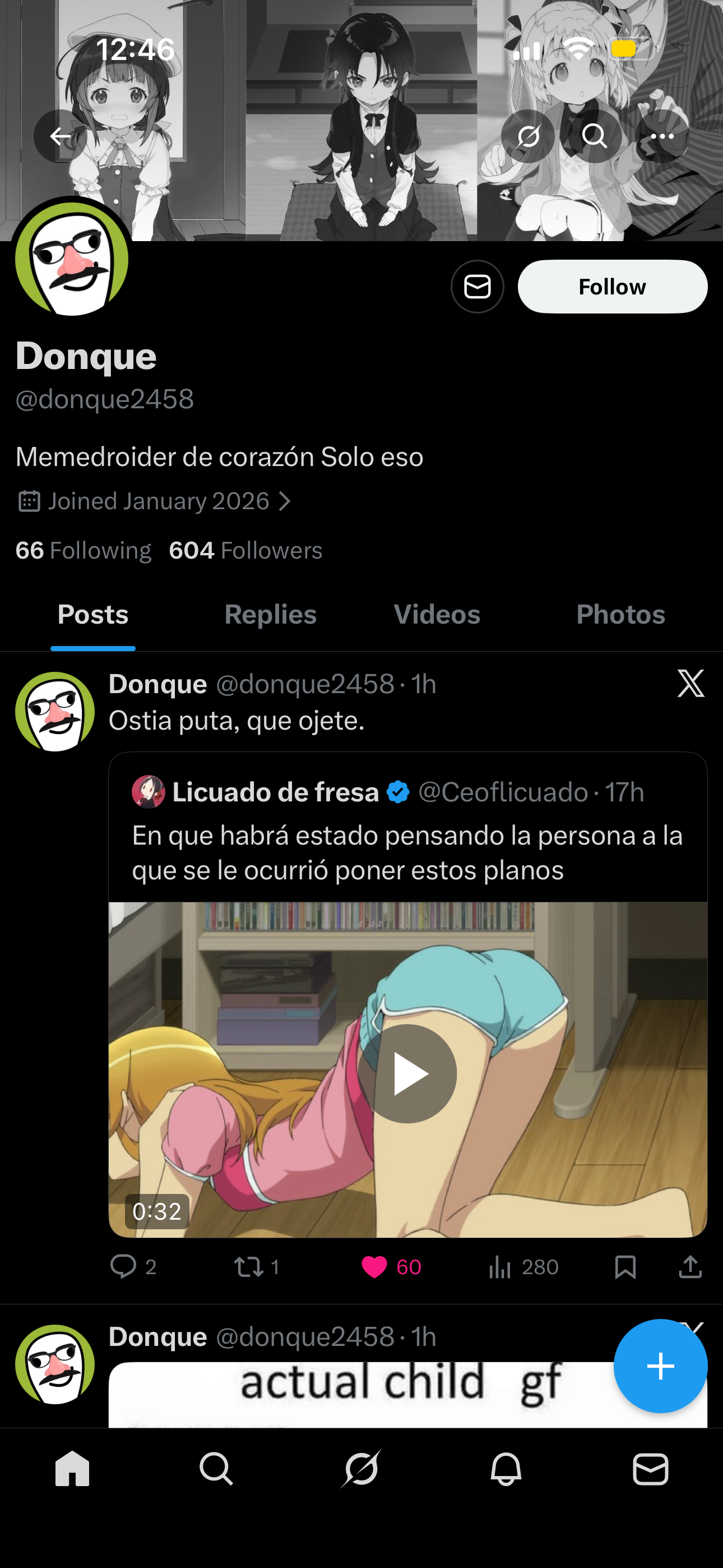Unlike the post with 60 likes
The height and width of the screenshot is (1568, 723).
point(374,1267)
